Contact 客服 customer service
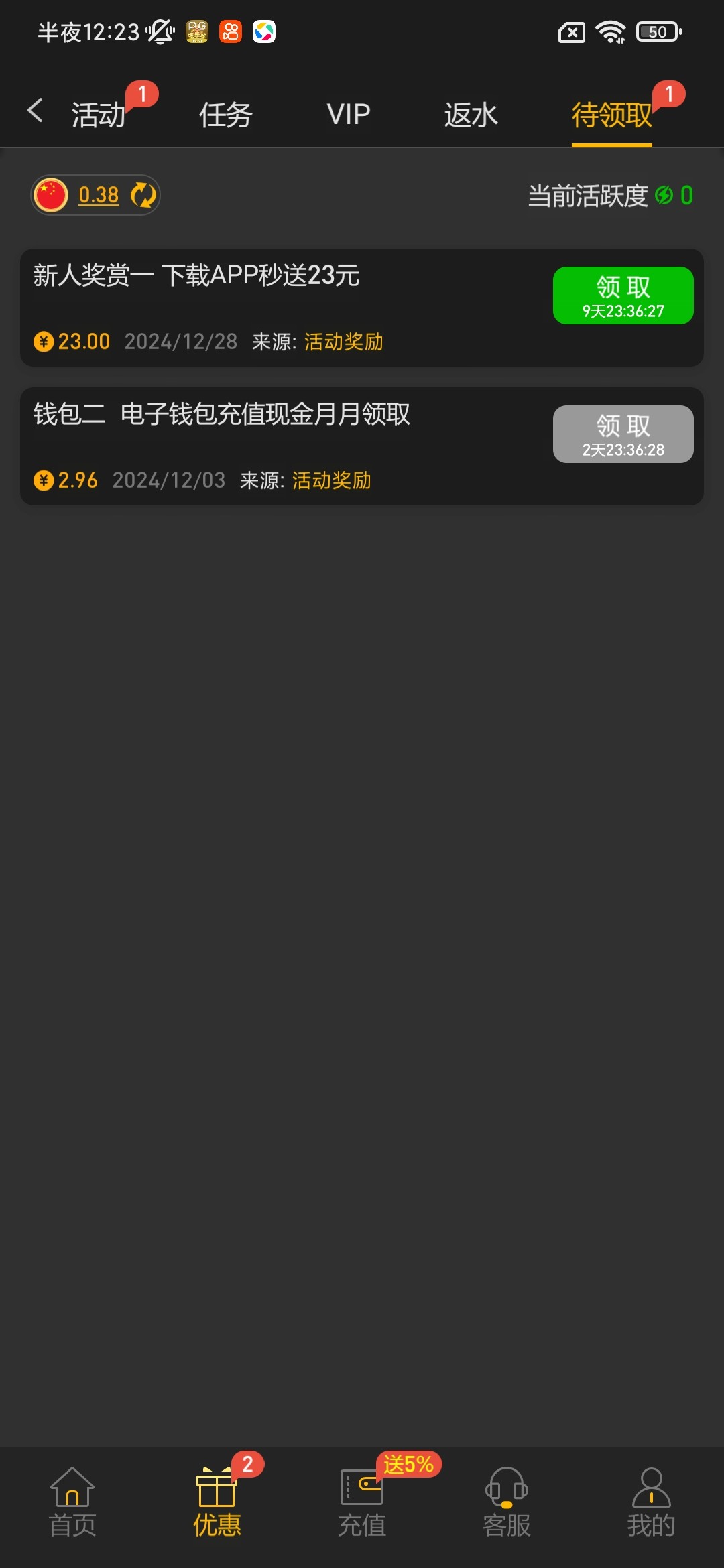The height and width of the screenshot is (1568, 724). coord(507,1502)
